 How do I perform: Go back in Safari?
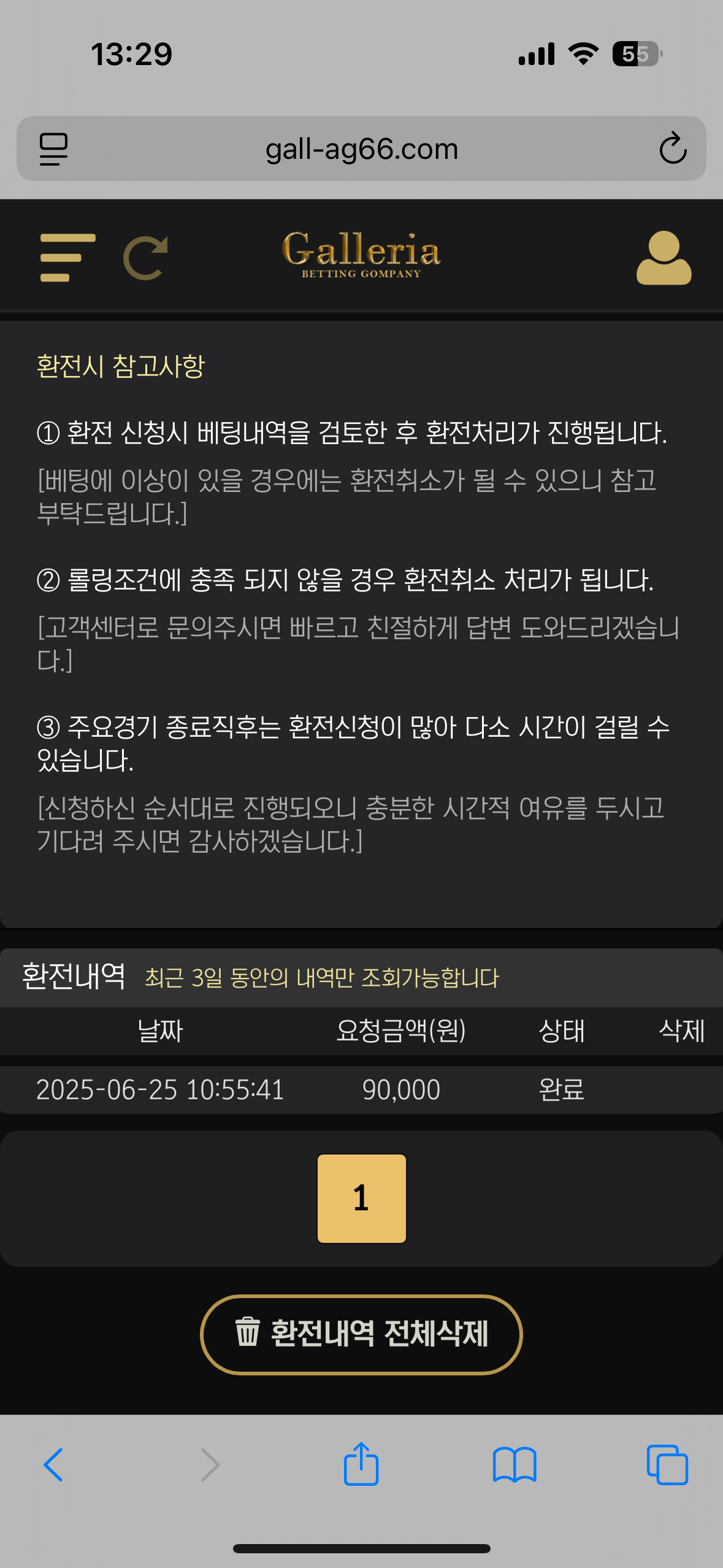pos(54,1465)
